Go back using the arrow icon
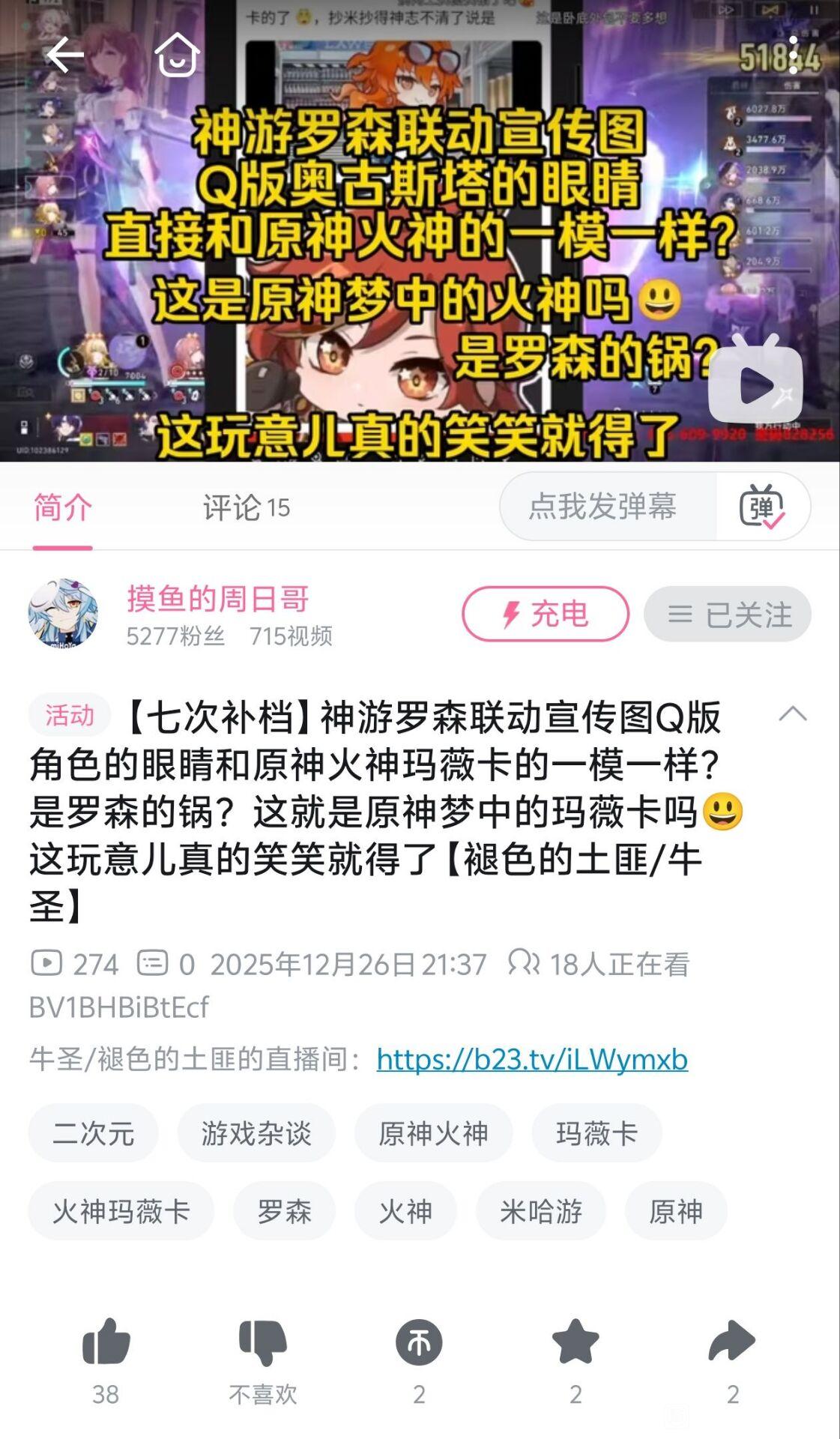 [65, 55]
